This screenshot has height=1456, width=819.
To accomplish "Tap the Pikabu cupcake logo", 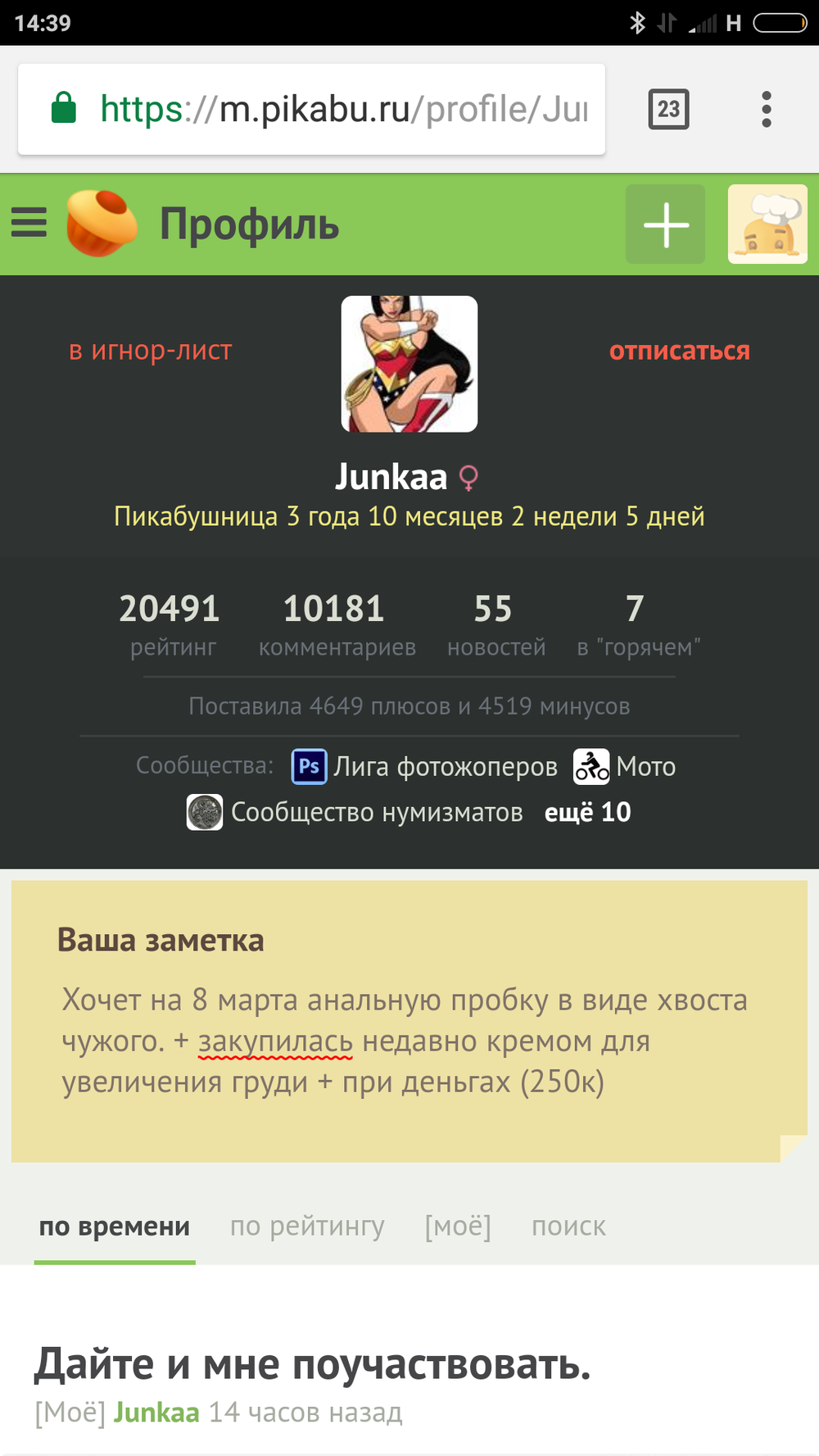I will pos(102,223).
